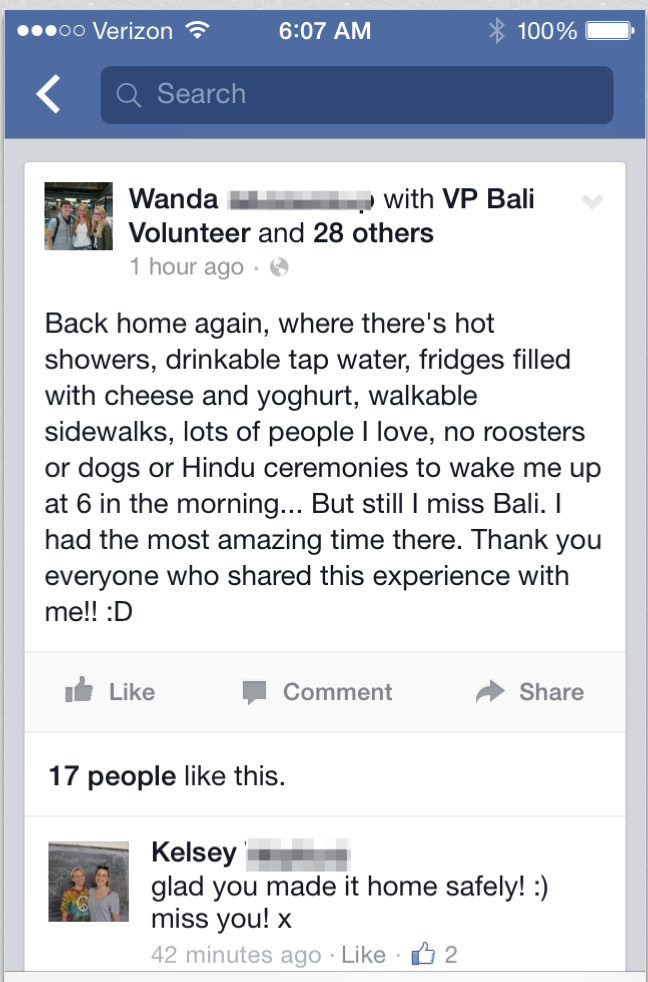Image resolution: width=648 pixels, height=982 pixels.
Task: Comment on Wanda's post
Action: [x=318, y=692]
